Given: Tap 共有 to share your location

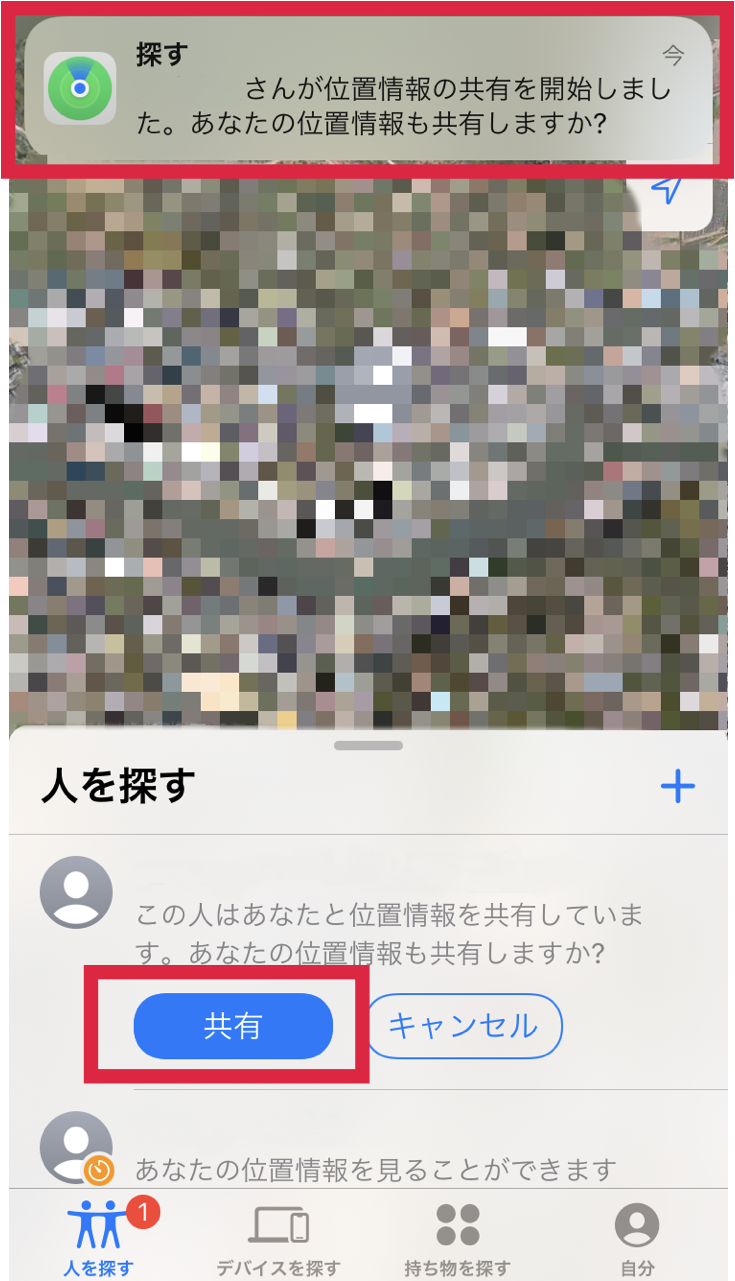Looking at the screenshot, I should click(232, 1025).
